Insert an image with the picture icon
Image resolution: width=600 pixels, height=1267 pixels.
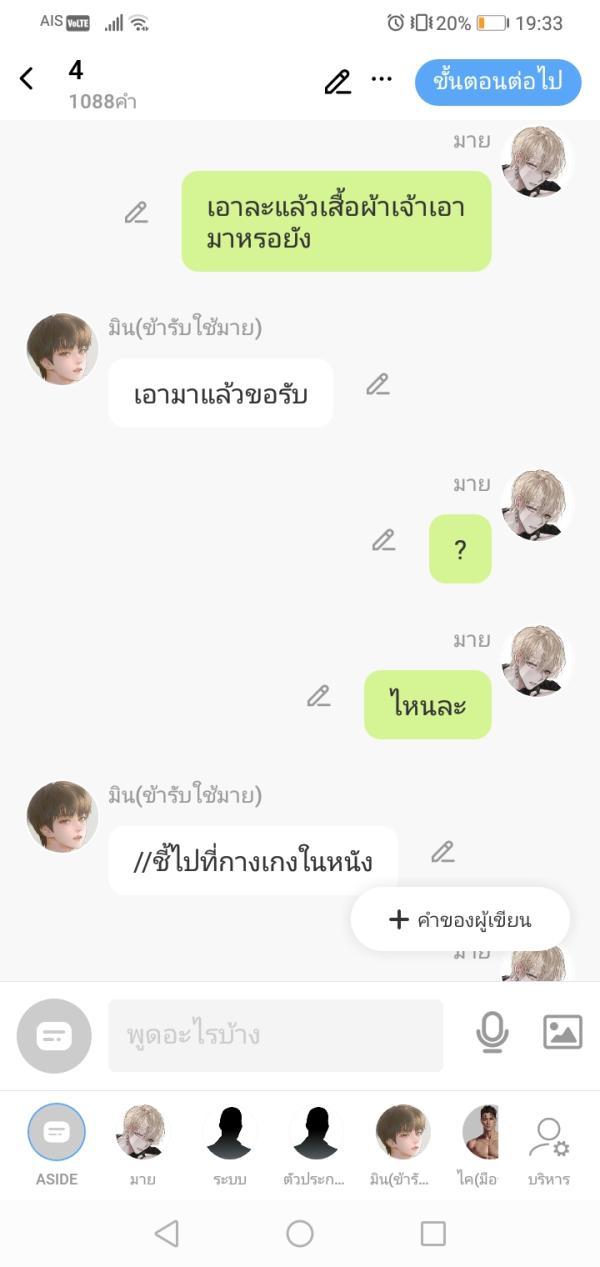click(562, 1032)
